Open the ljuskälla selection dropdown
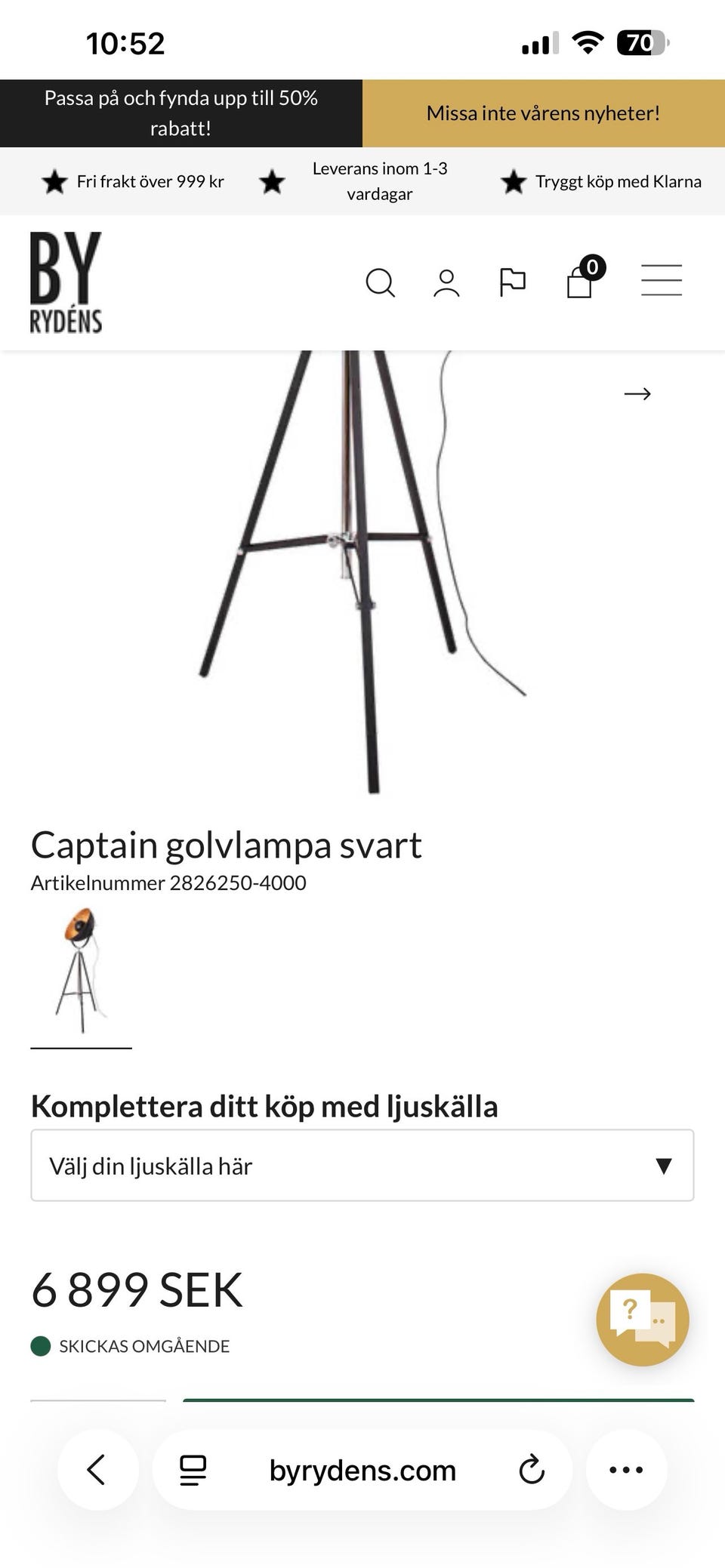The width and height of the screenshot is (725, 1568). (x=362, y=1165)
